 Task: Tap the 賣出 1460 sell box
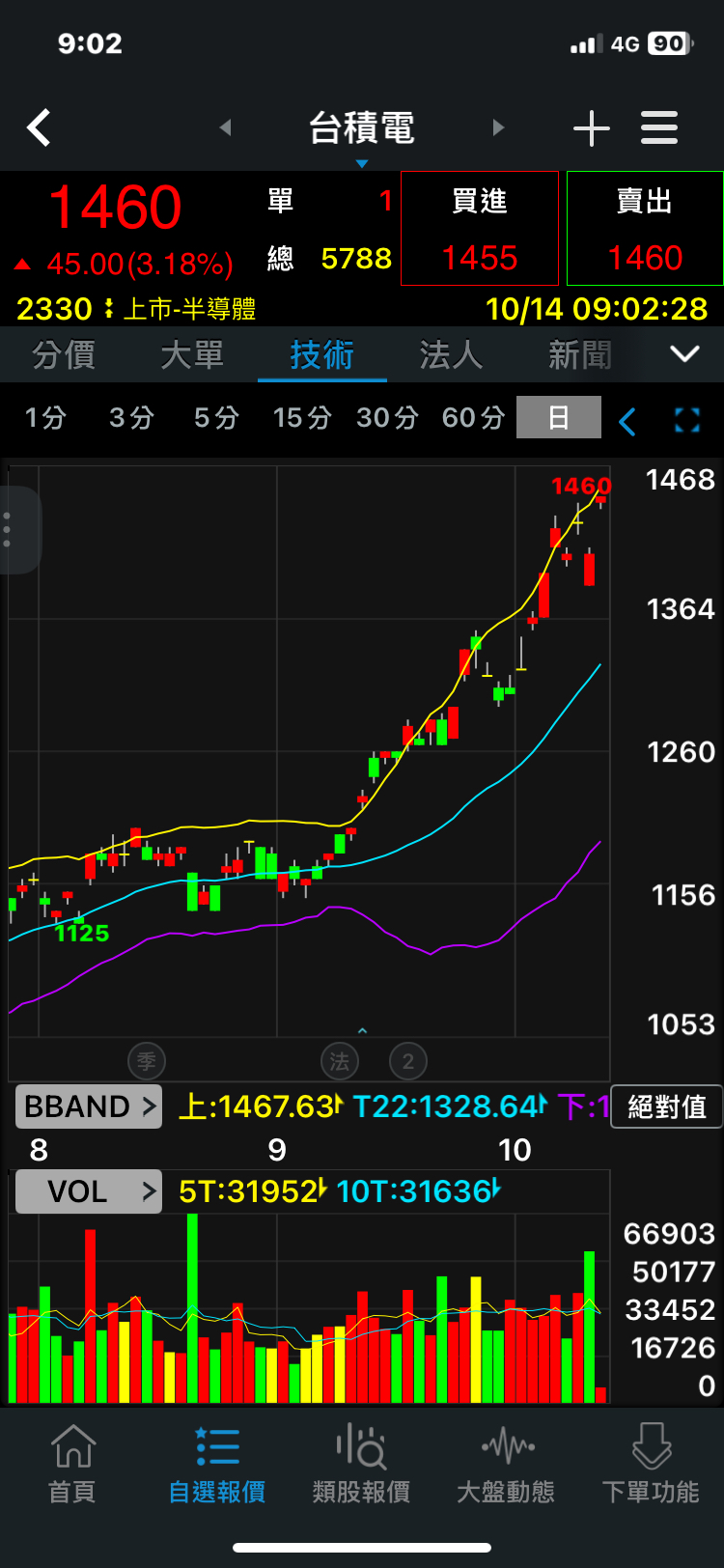pos(645,229)
